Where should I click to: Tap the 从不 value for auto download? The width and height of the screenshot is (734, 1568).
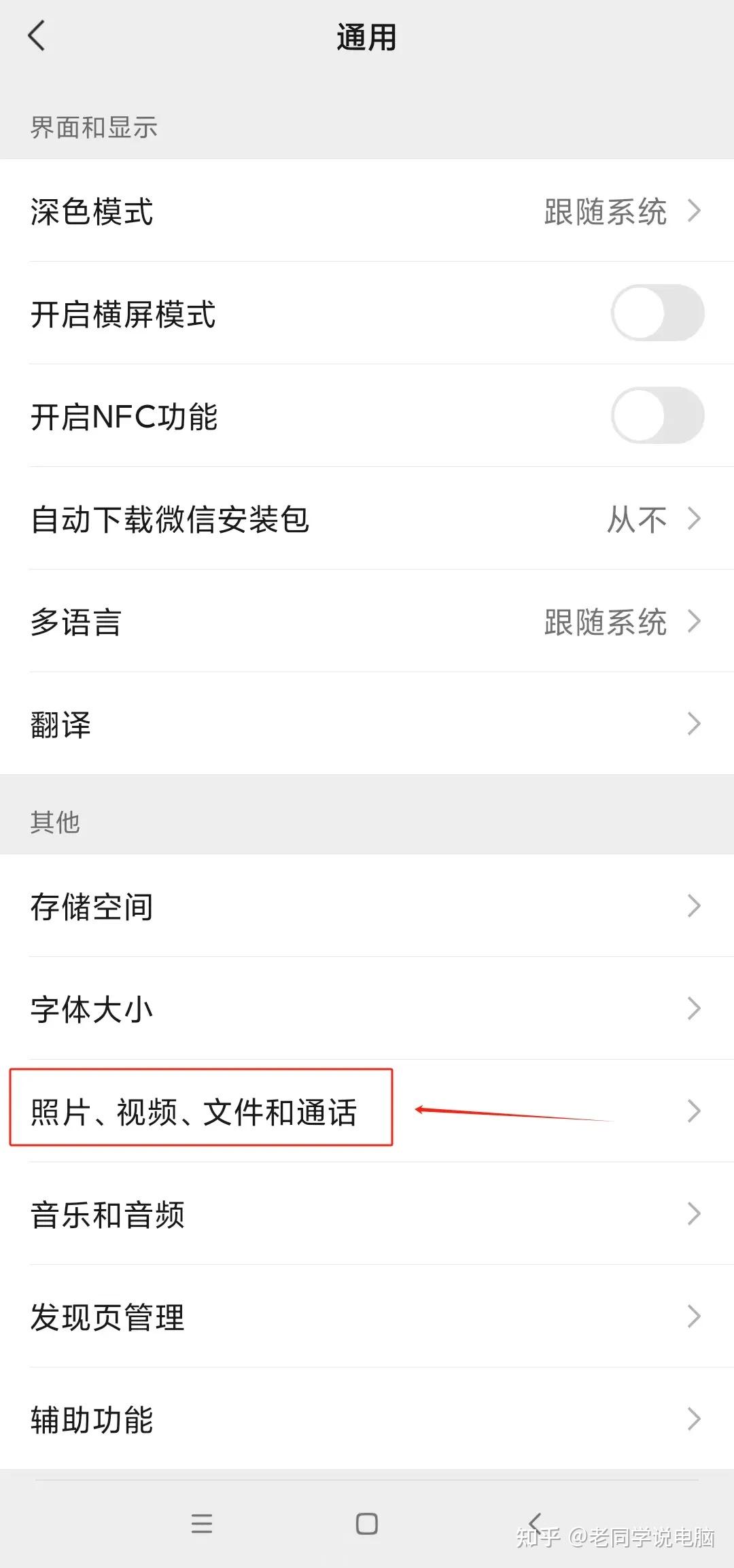point(637,518)
